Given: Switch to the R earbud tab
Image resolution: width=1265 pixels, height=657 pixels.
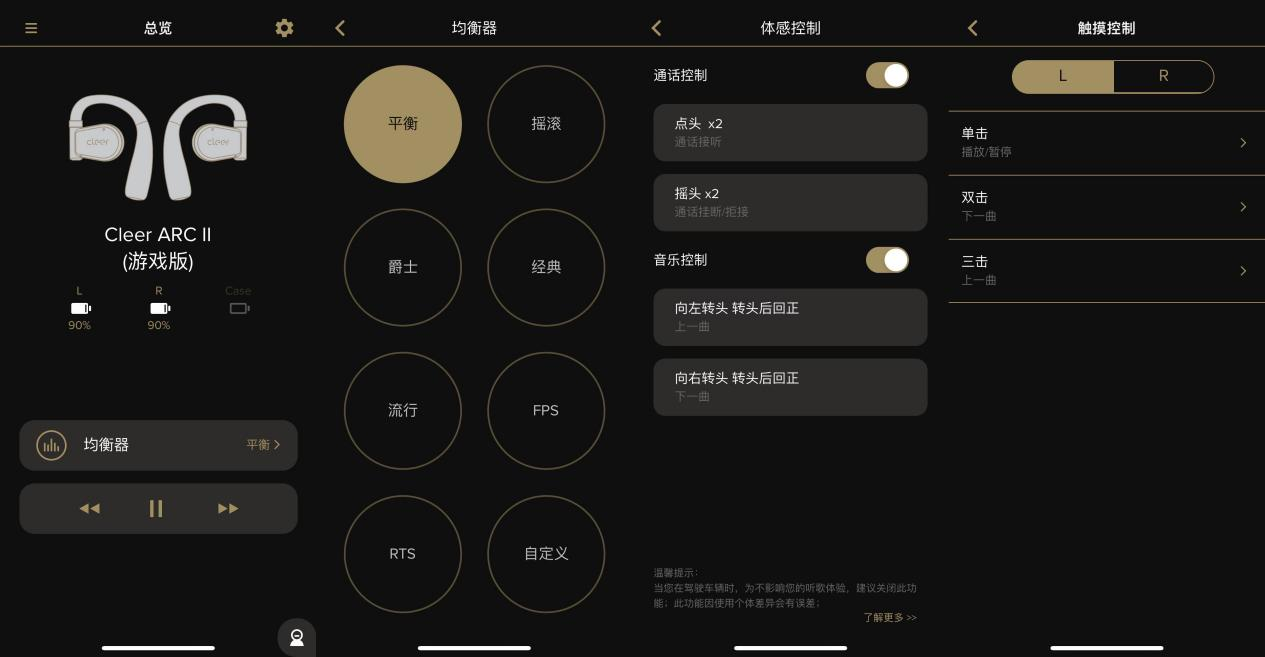Looking at the screenshot, I should click(1163, 76).
